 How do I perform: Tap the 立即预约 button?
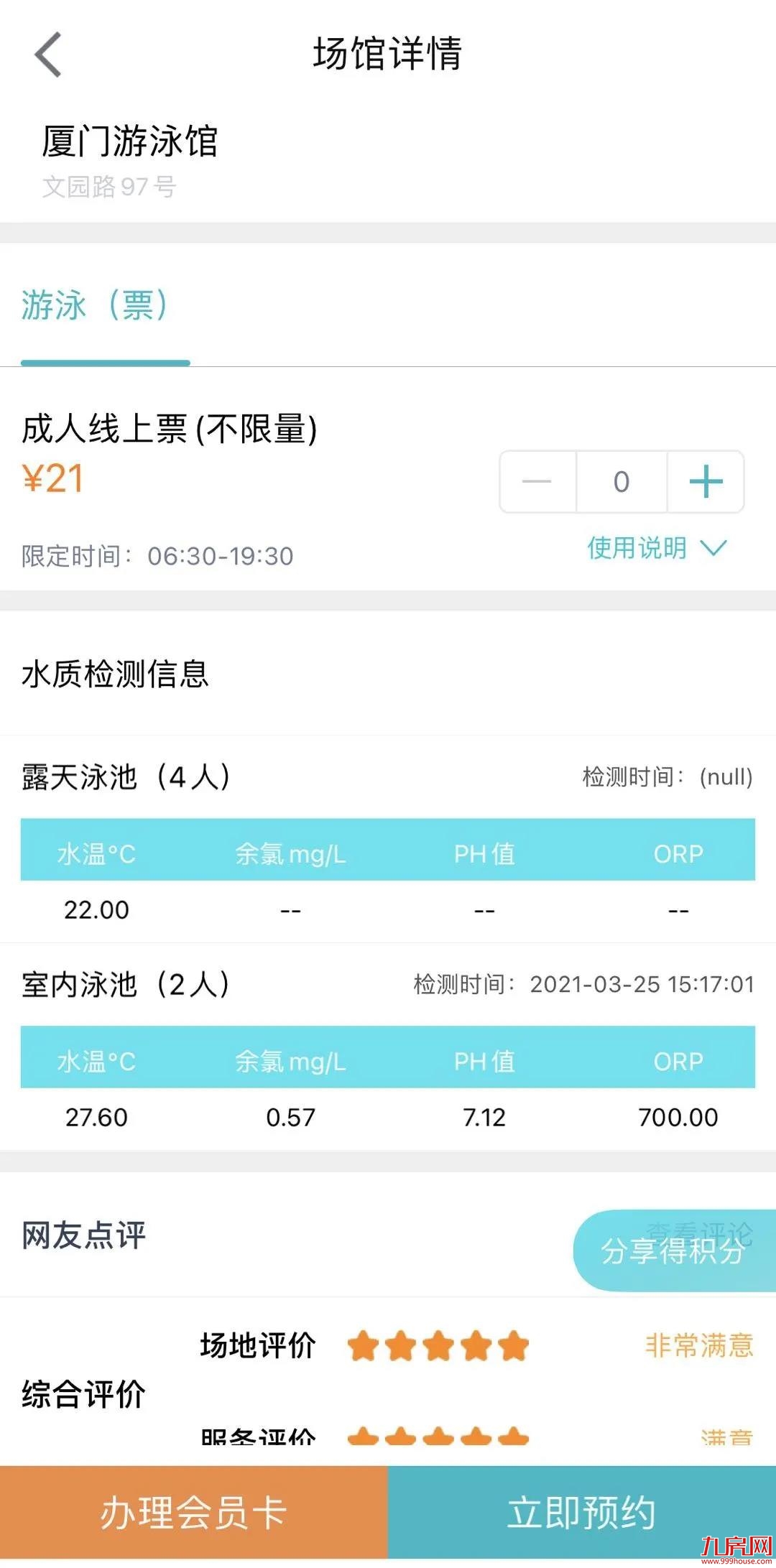581,1513
